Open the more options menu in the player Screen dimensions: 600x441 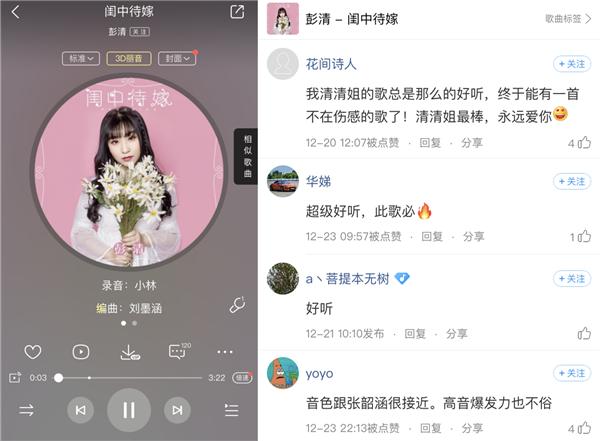coord(224,352)
